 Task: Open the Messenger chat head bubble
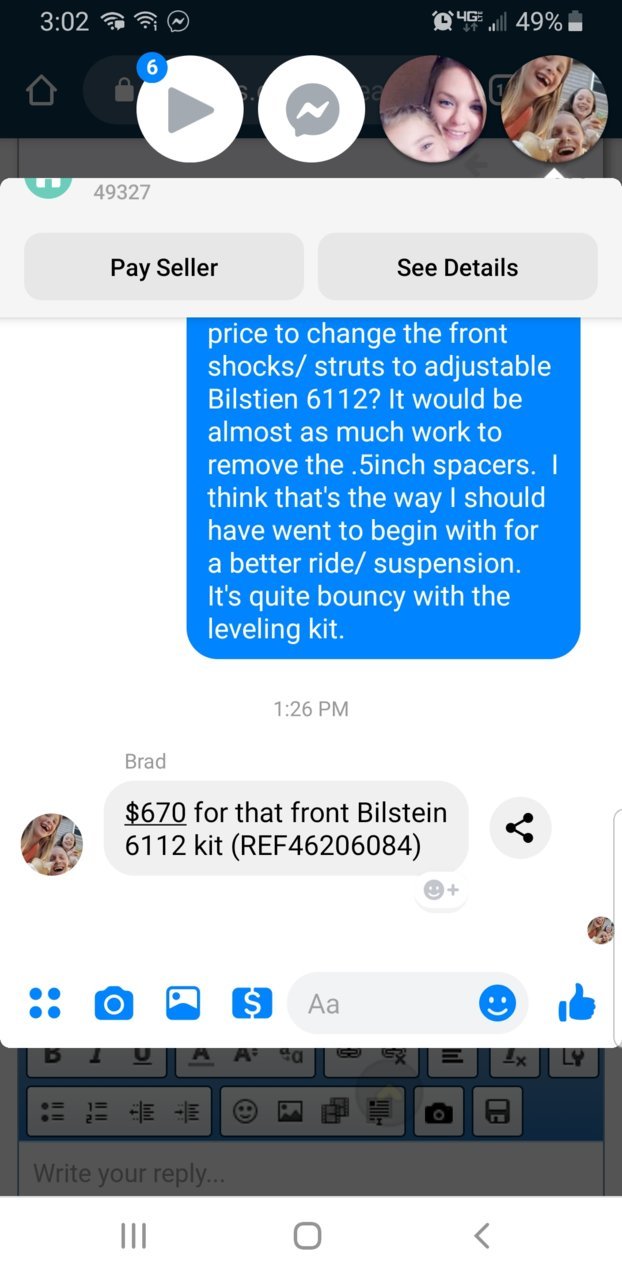click(x=311, y=110)
